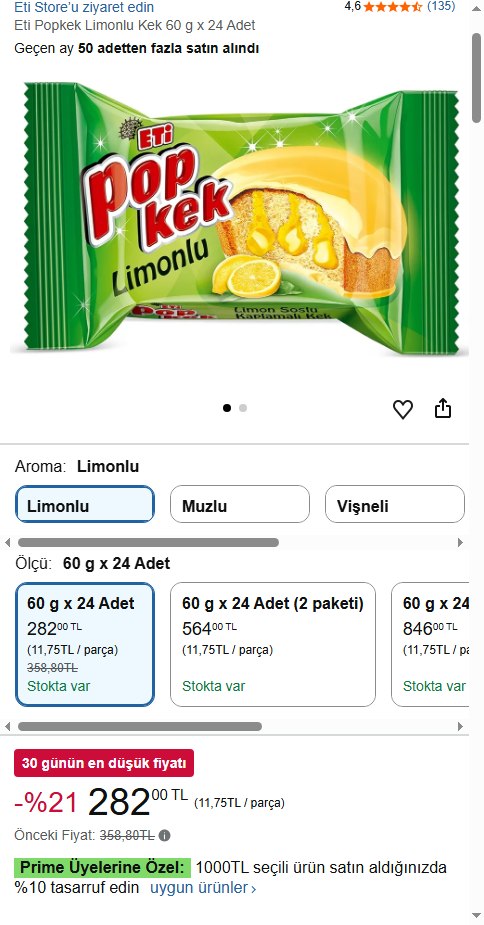Add product to wish list heart
This screenshot has width=484, height=925.
pos(403,409)
